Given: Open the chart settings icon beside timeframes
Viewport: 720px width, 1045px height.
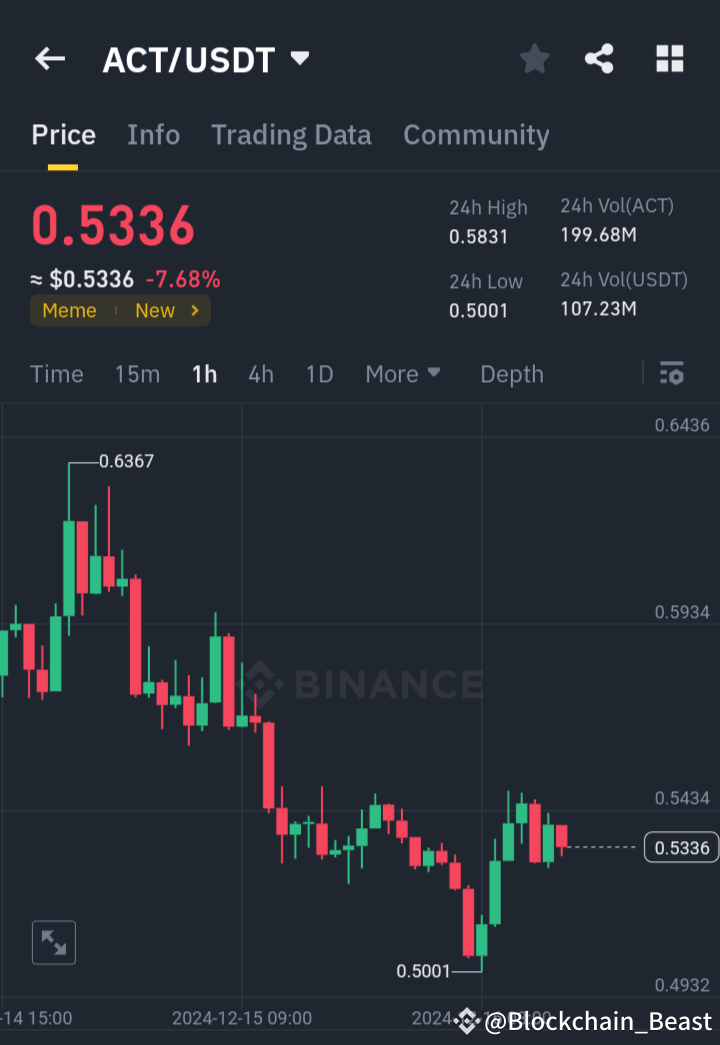Looking at the screenshot, I should tap(672, 373).
